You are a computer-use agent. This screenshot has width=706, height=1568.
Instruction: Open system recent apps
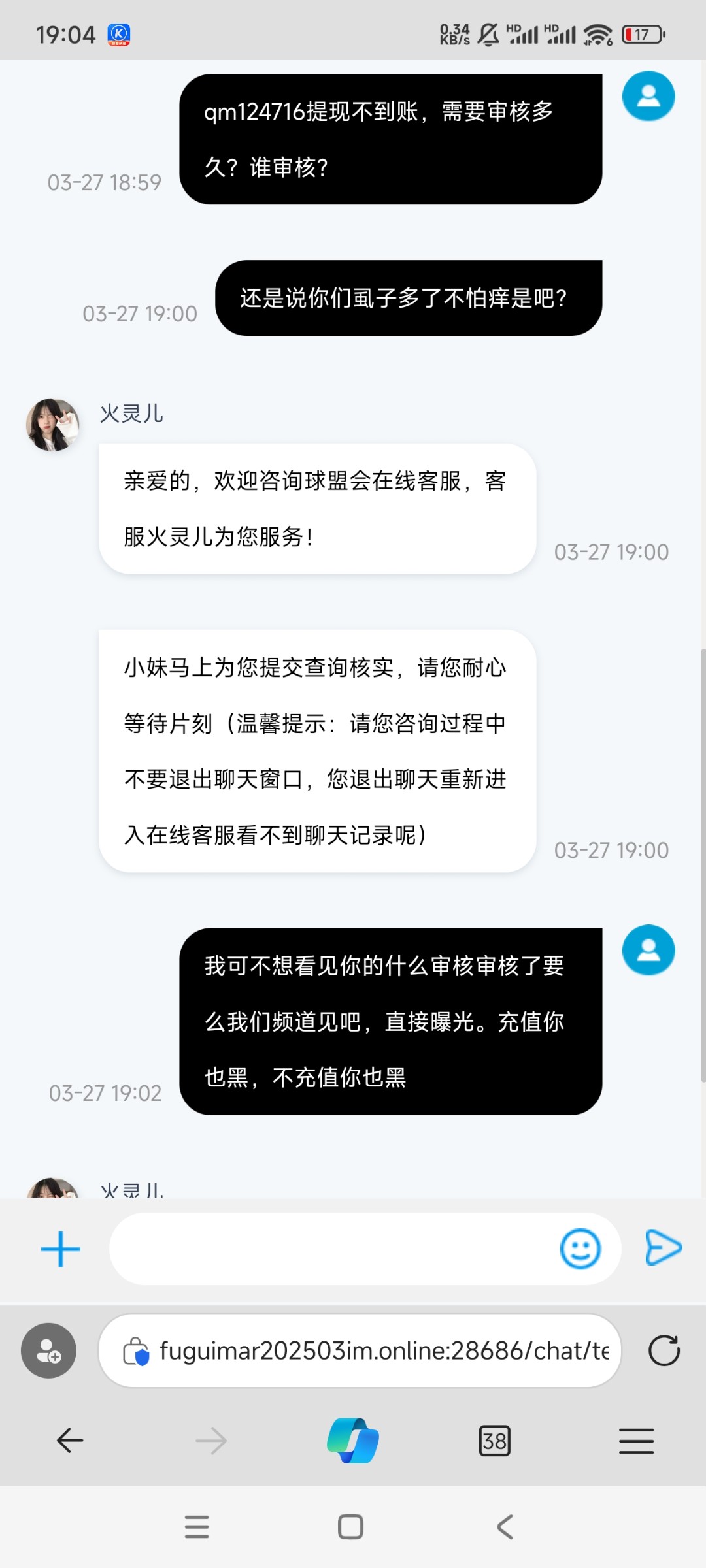pos(197,1527)
